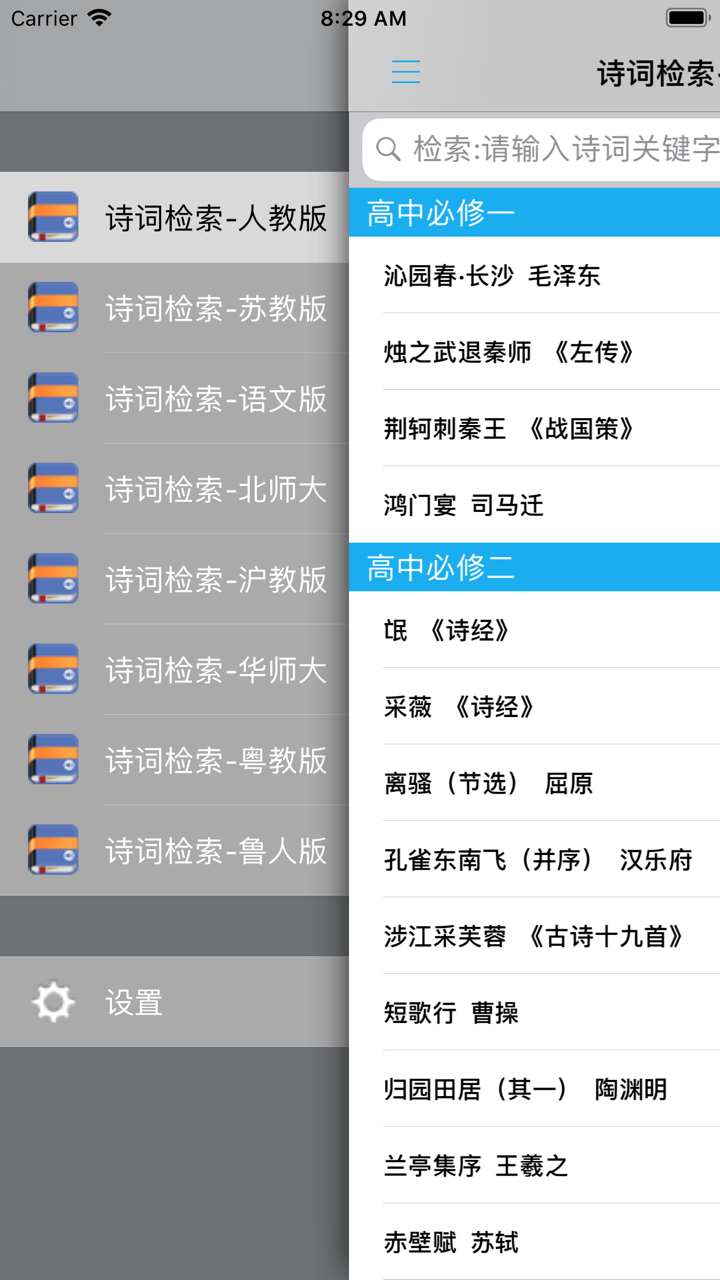720x1280 pixels.
Task: Select the 高中必修二 section header
Action: pyautogui.click(x=533, y=567)
